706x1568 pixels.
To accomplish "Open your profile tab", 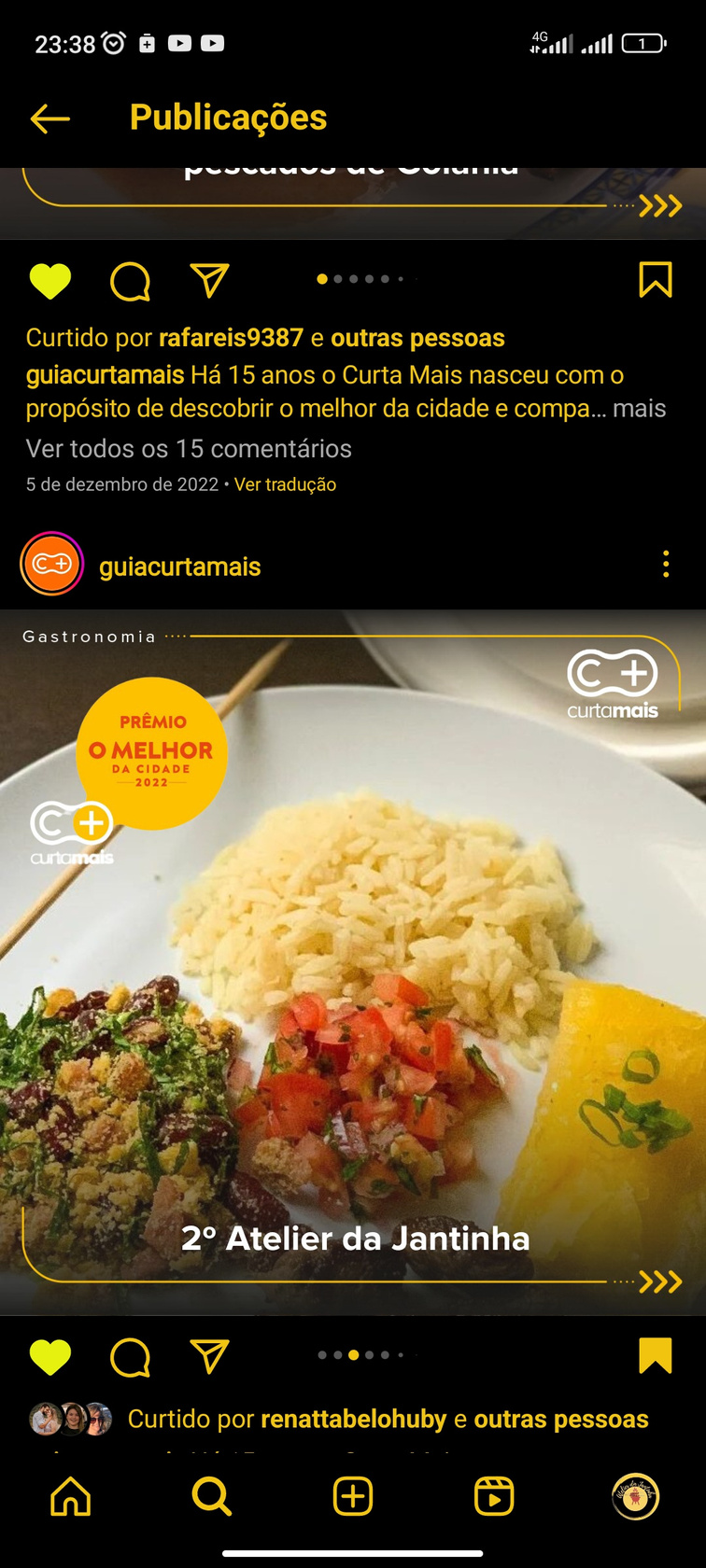I will coord(635,1496).
